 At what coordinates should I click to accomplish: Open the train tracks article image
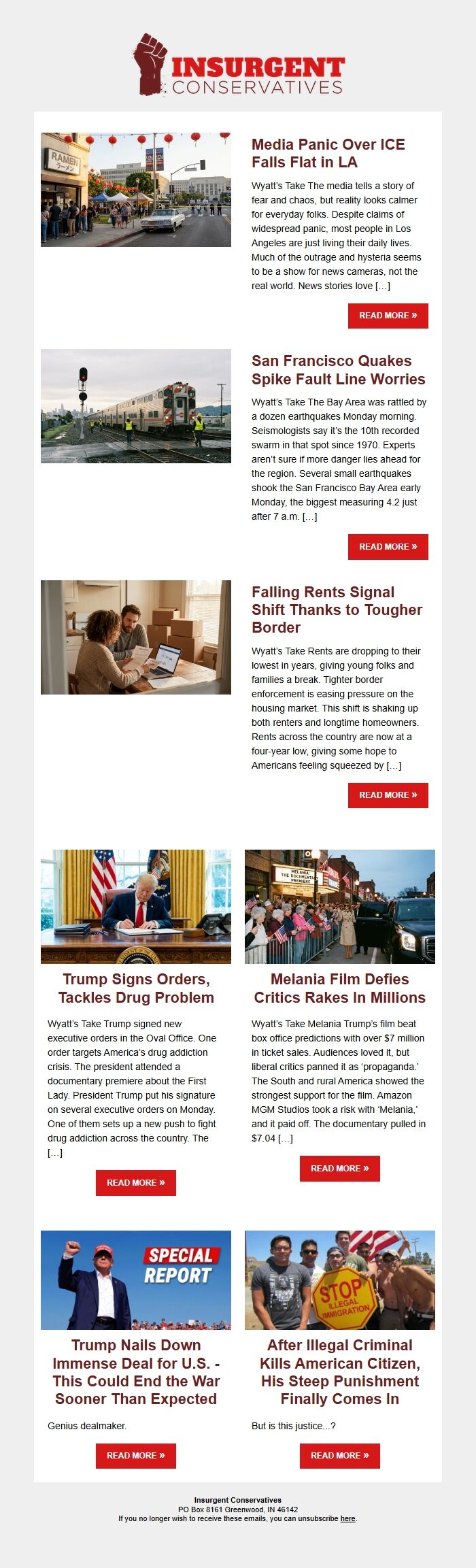(136, 406)
